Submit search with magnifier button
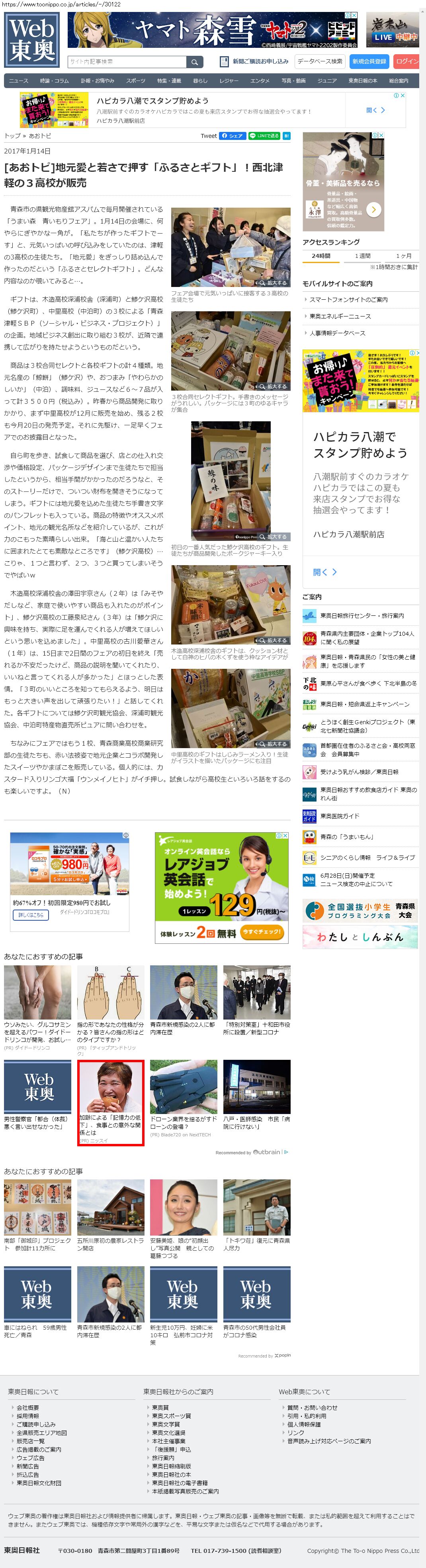The image size is (426, 1568). tap(194, 62)
